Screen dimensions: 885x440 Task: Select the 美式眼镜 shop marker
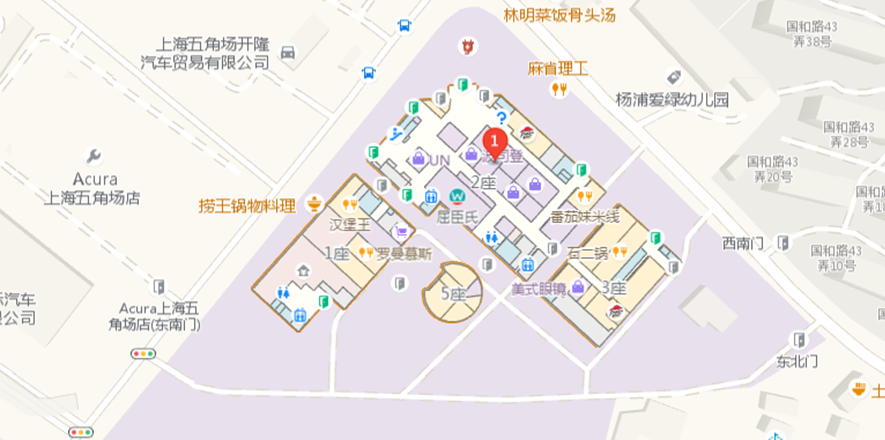coord(578,287)
